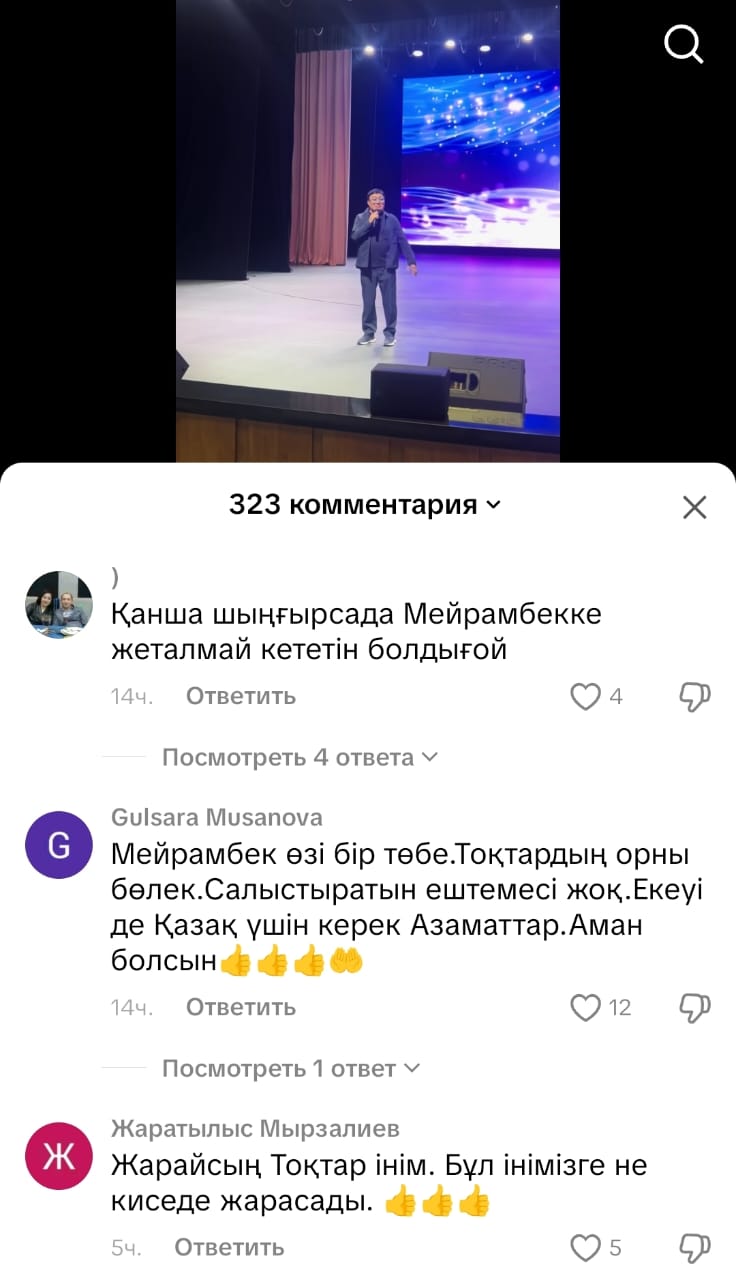The height and width of the screenshot is (1280, 736).
Task: Reply to Жаратылыс Мырзалиев's comment
Action: tap(229, 1247)
